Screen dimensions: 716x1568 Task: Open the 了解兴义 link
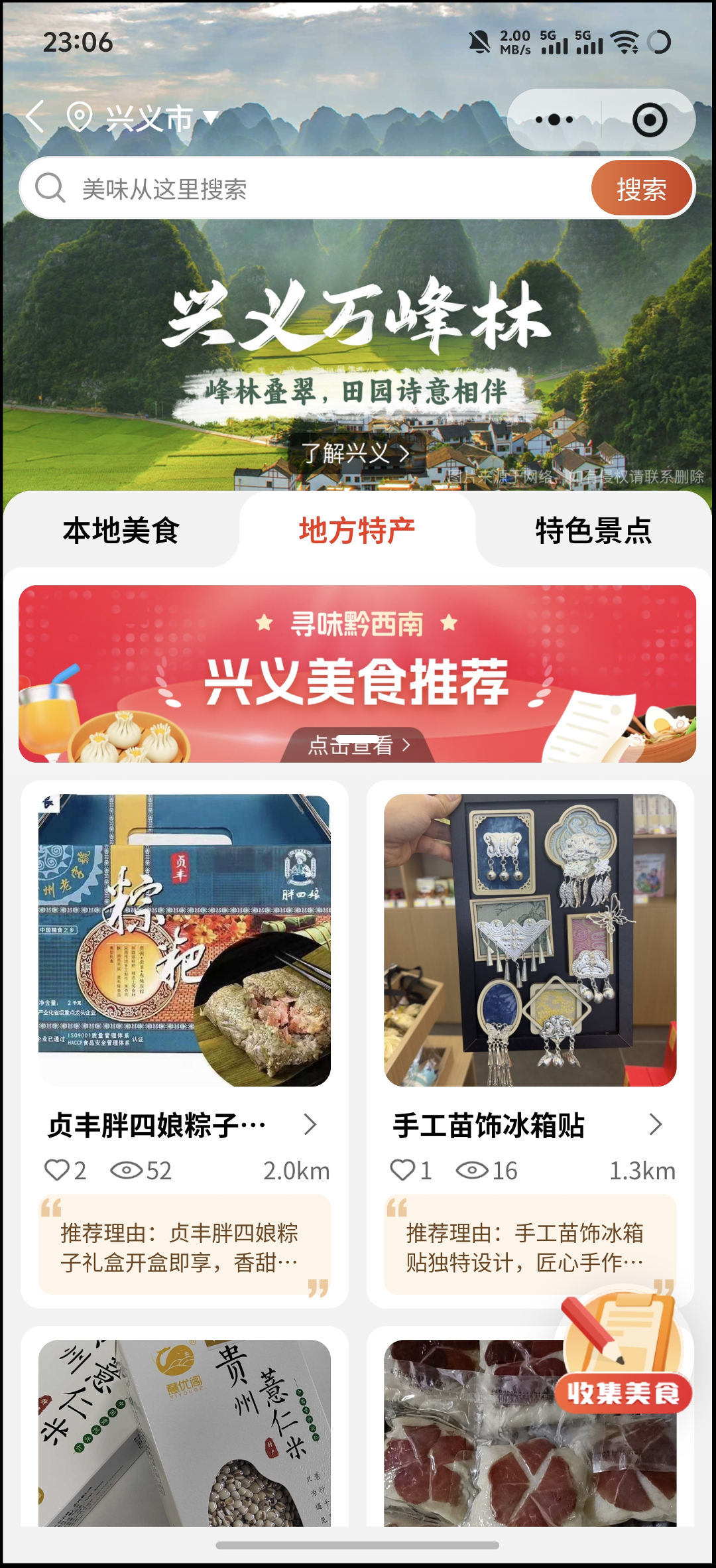pyautogui.click(x=356, y=454)
